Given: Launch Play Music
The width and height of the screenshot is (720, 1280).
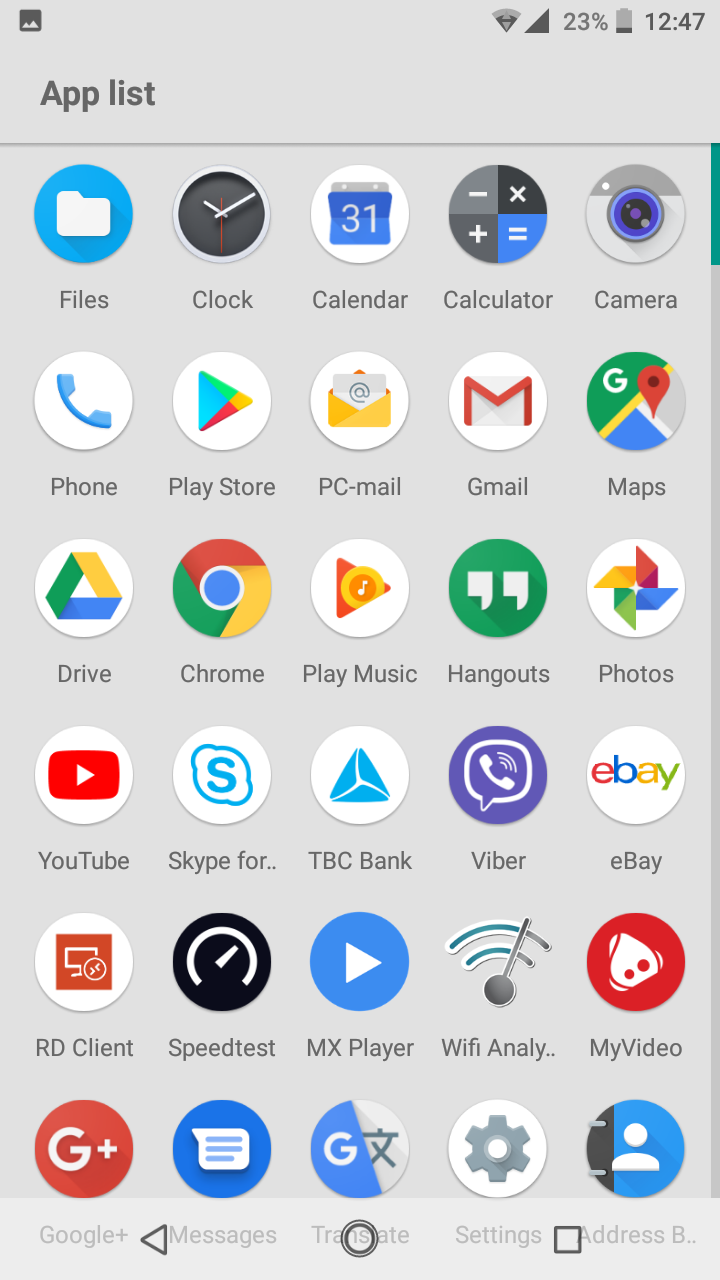Looking at the screenshot, I should 360,589.
